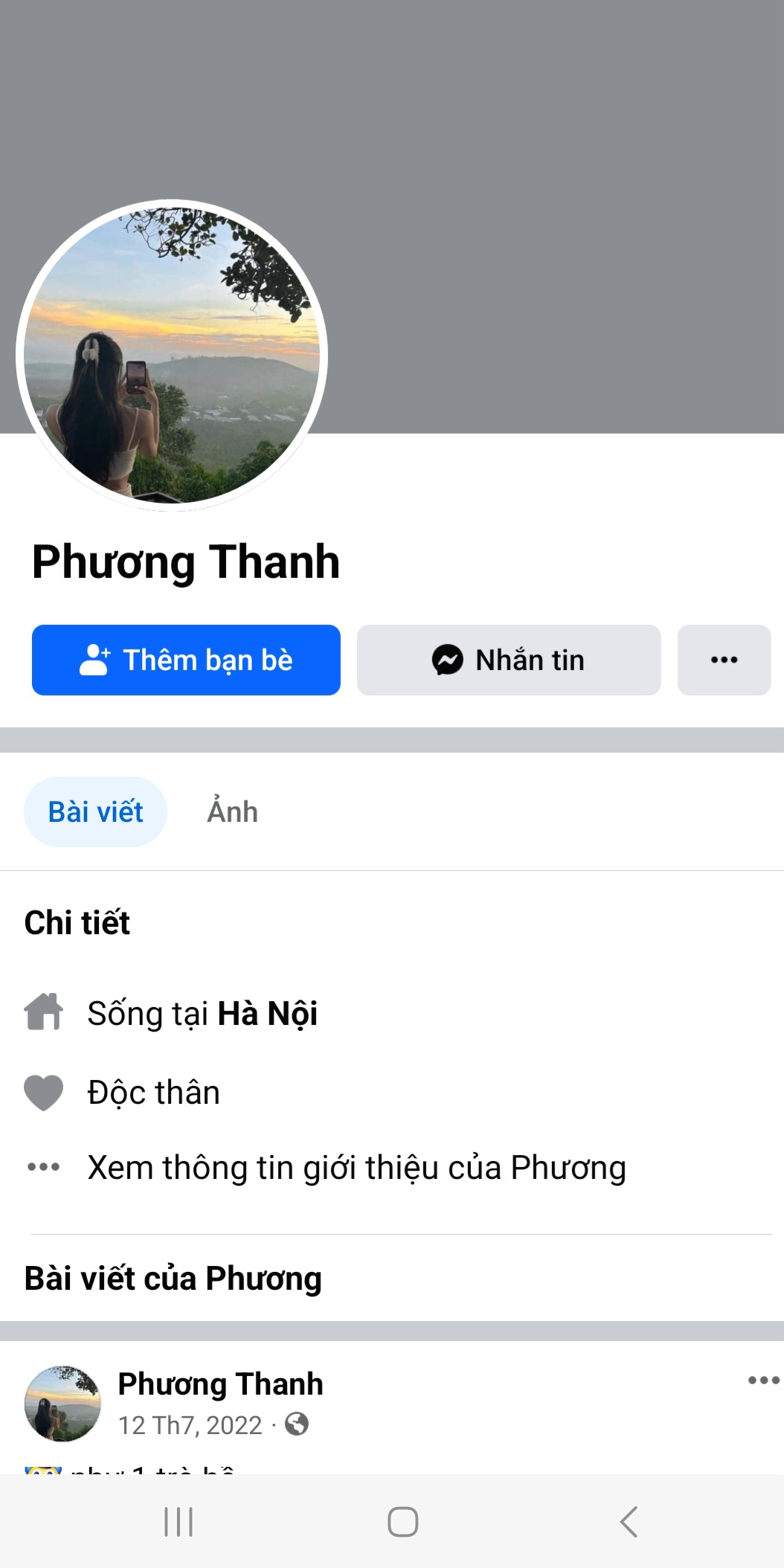Open recent apps from navigation bar
This screenshot has width=784, height=1568.
pyautogui.click(x=179, y=1521)
